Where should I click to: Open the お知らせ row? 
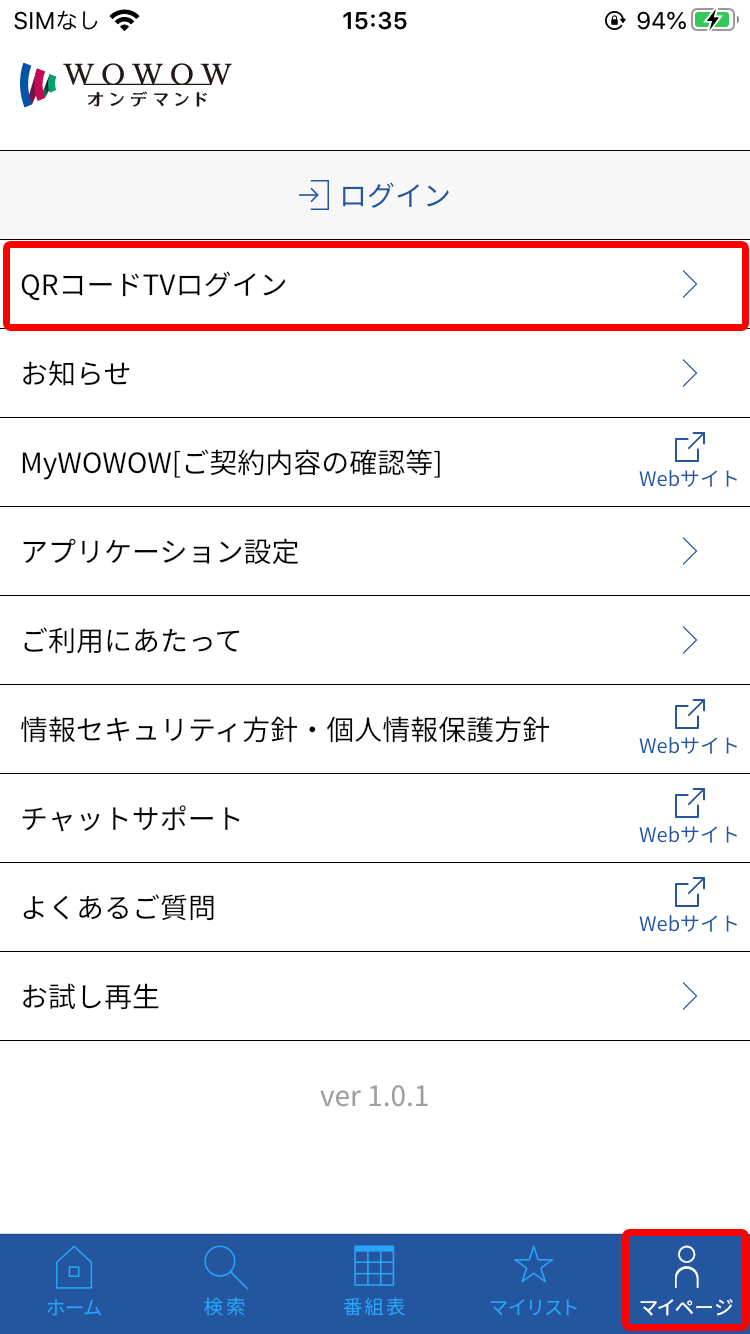(375, 374)
